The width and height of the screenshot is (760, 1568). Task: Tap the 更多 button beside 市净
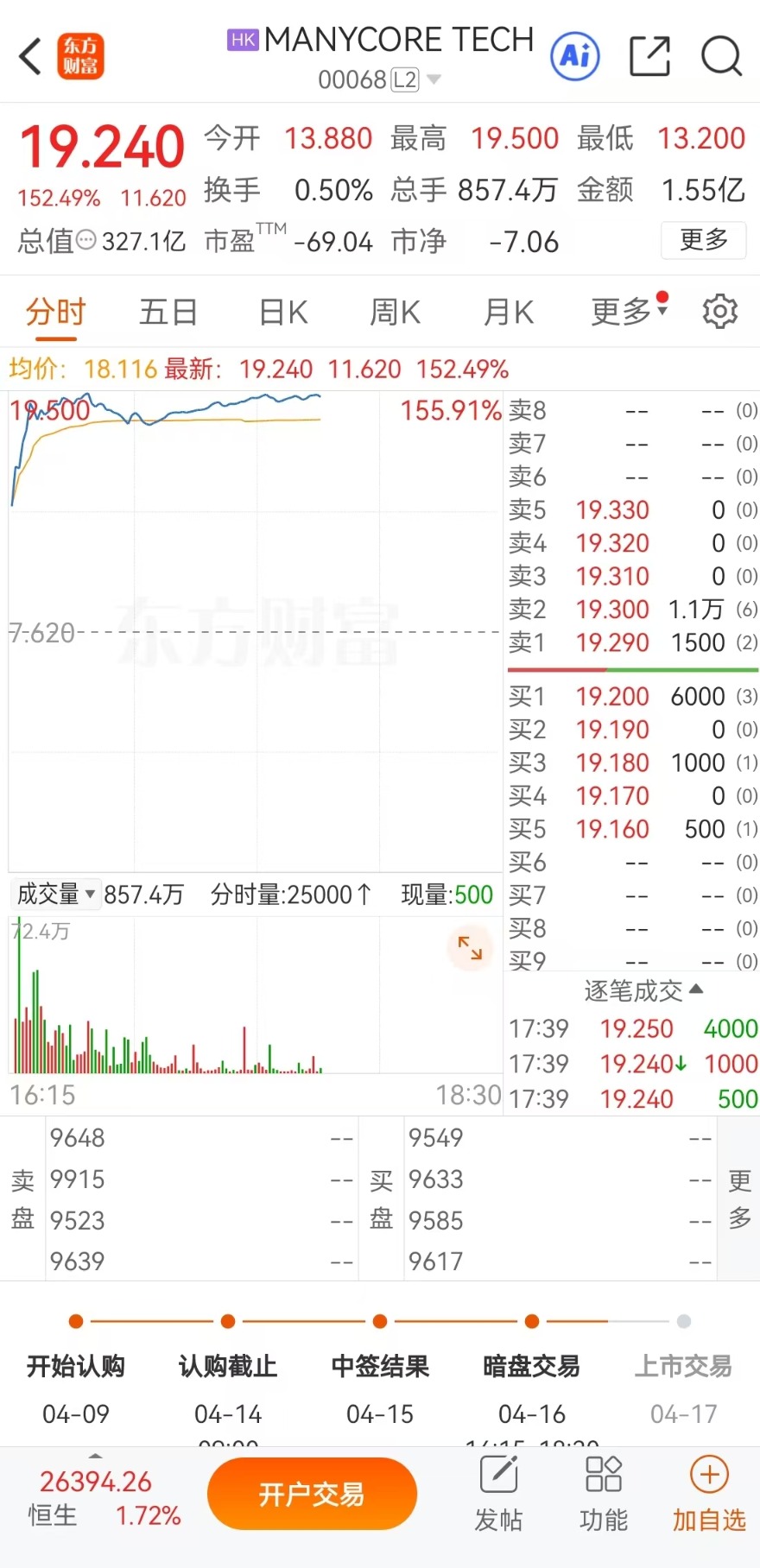click(703, 240)
